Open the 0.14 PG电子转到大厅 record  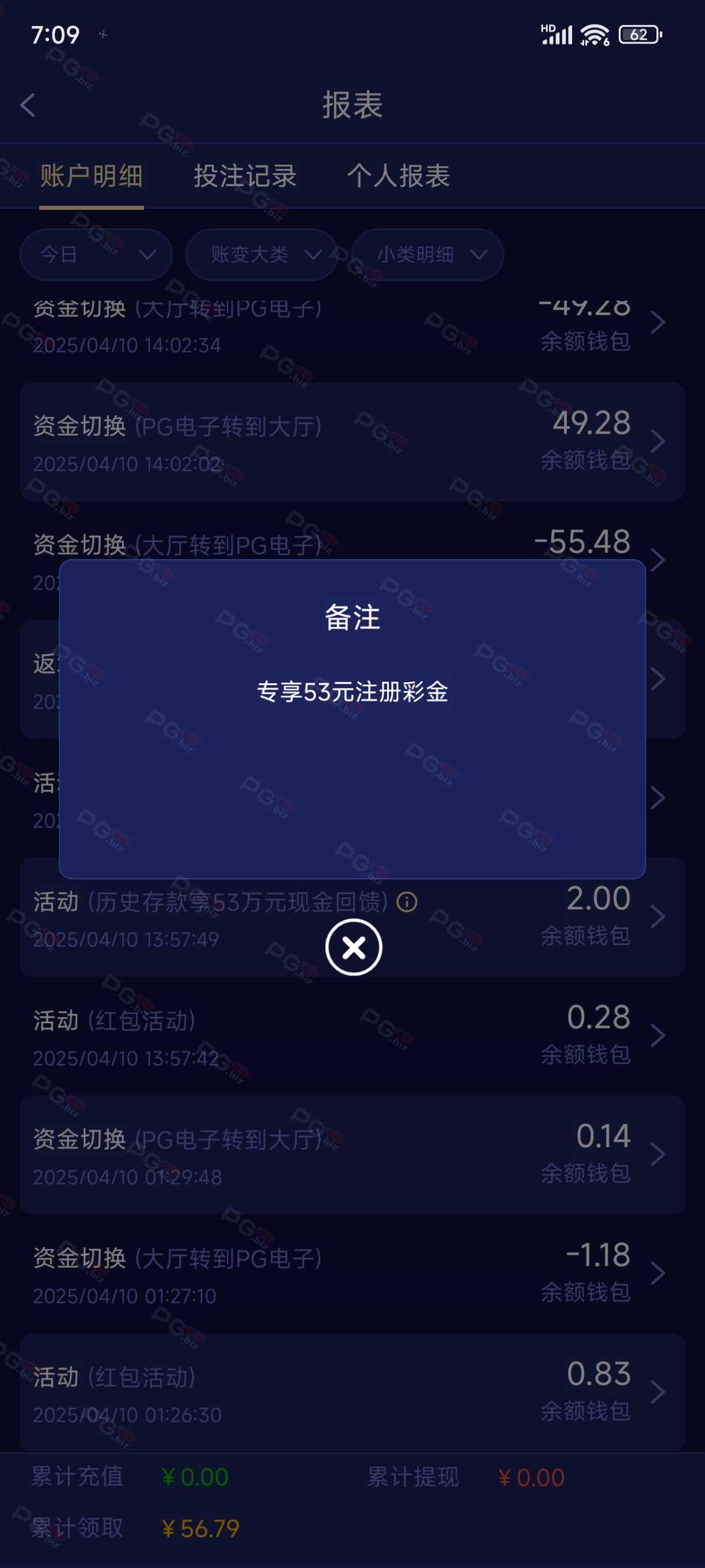point(352,1155)
